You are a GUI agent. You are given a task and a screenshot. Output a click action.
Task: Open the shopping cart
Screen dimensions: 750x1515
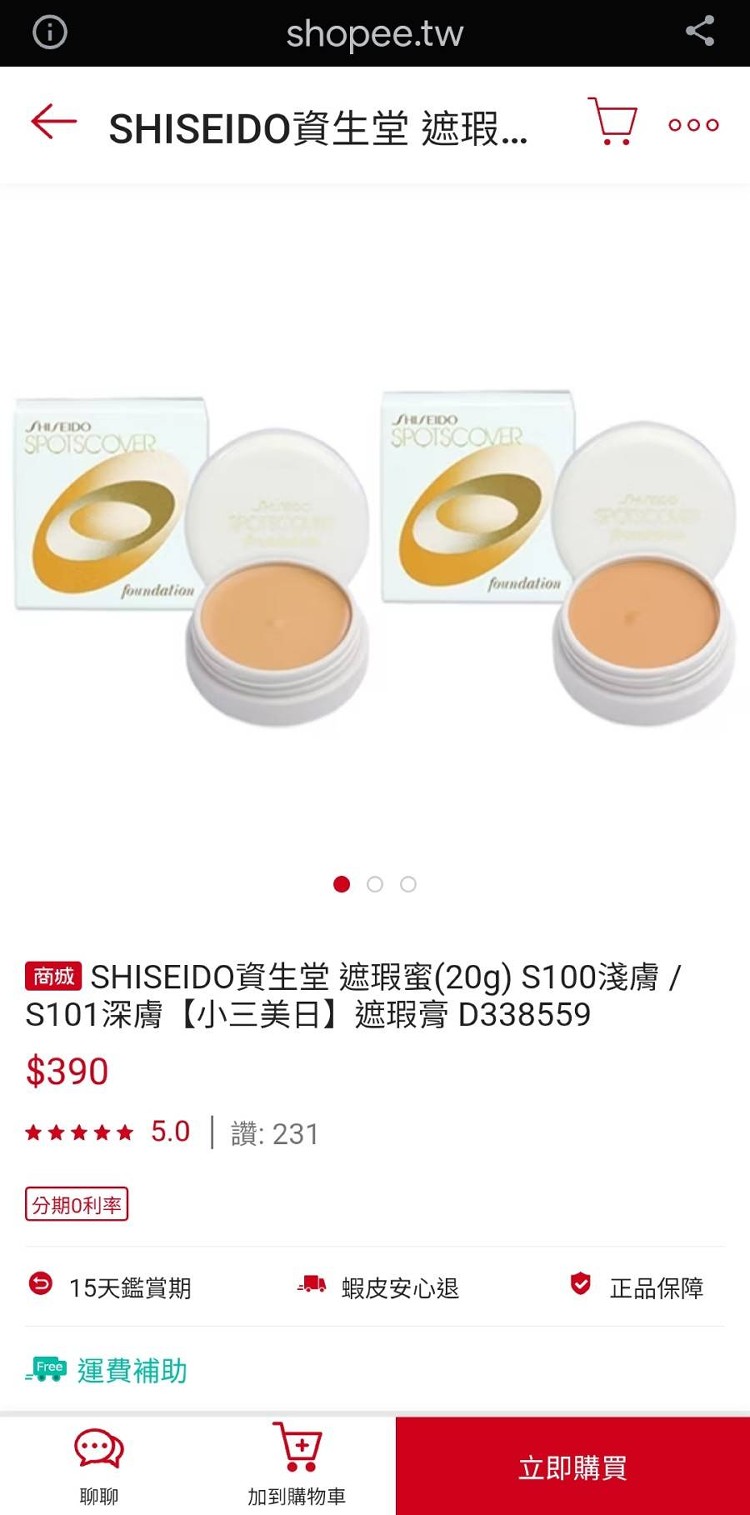coord(612,123)
